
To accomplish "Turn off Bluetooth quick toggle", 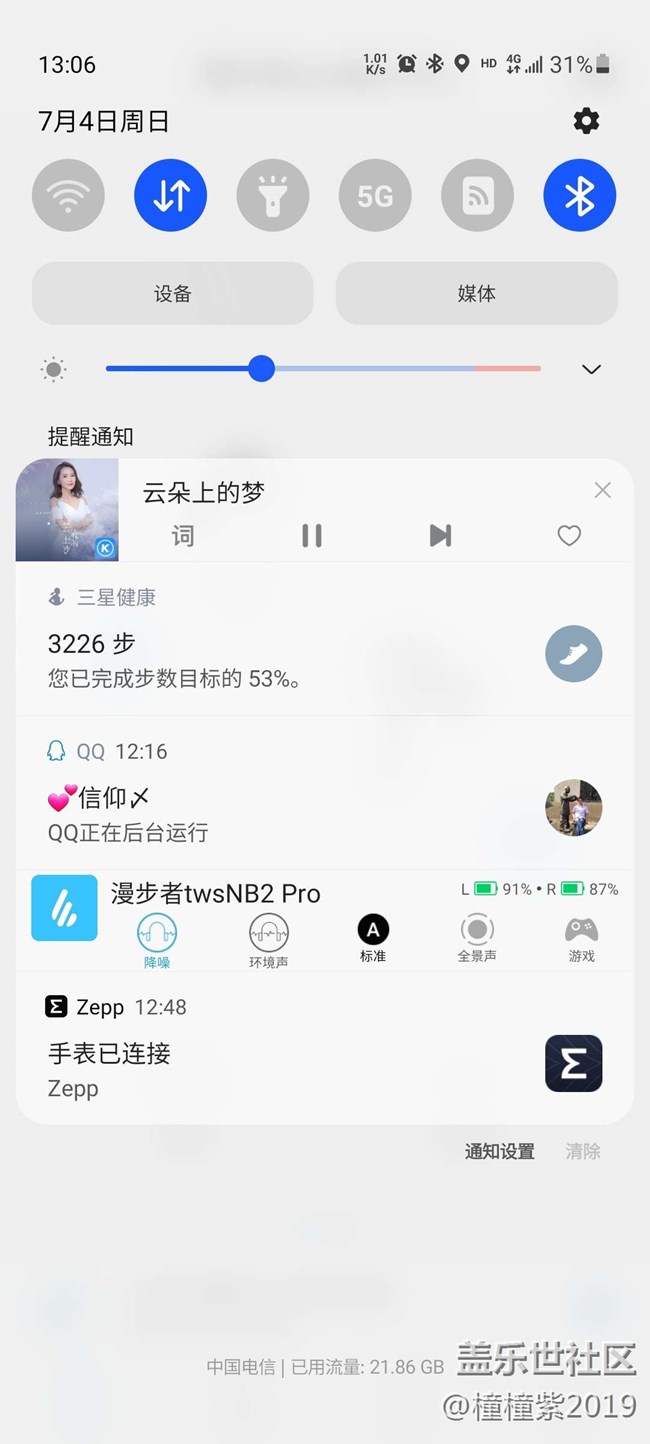I will coord(580,196).
